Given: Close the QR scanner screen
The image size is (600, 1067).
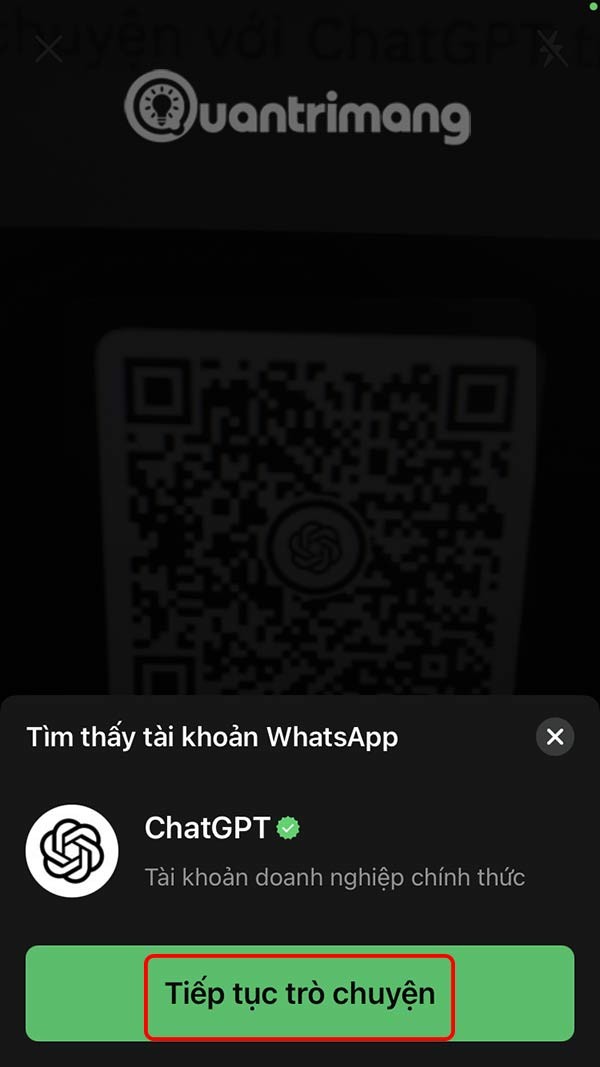Looking at the screenshot, I should tap(48, 48).
